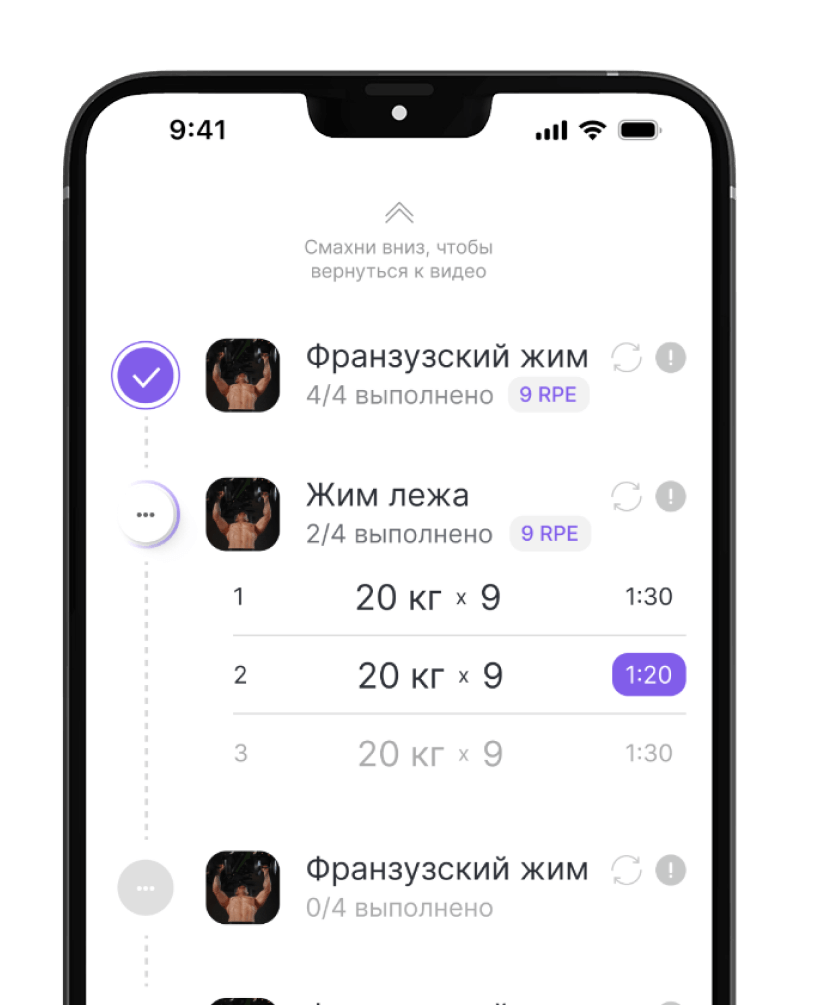Screen dimensions: 837x1005
Task: Open the info icon on the 0/4 выполнено exercise
Action: pos(671,869)
